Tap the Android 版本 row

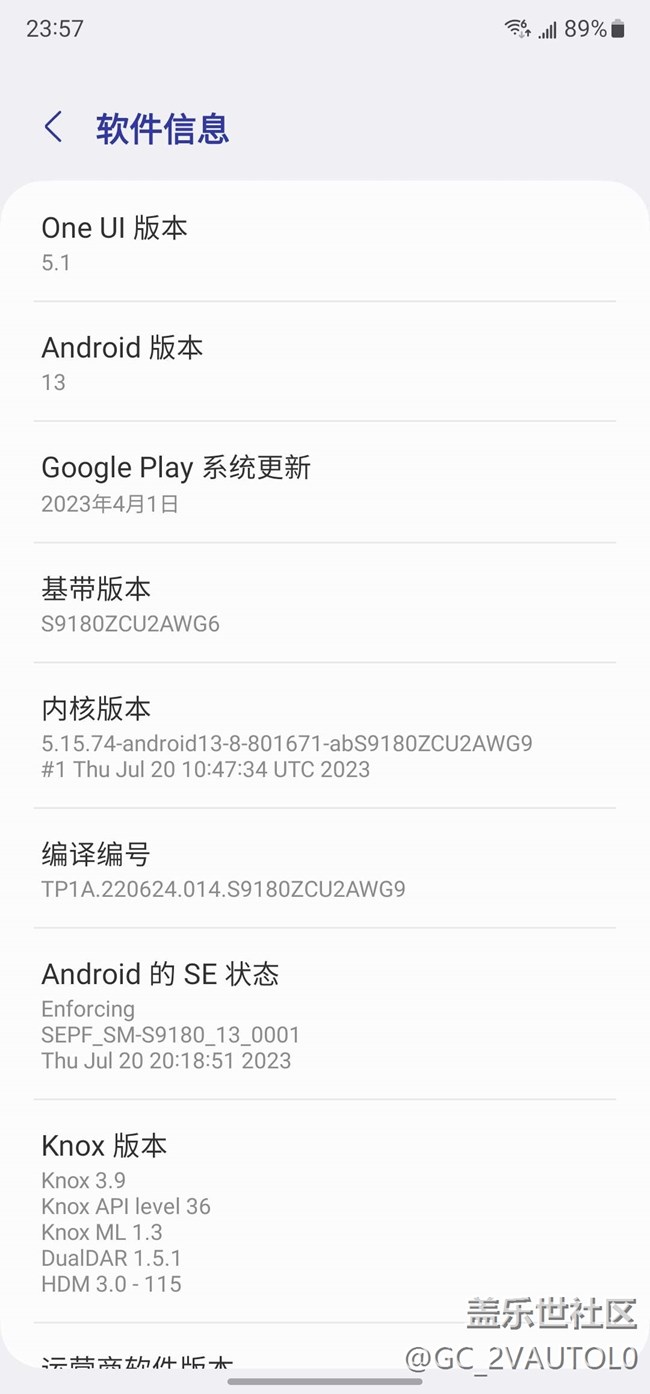[x=324, y=362]
